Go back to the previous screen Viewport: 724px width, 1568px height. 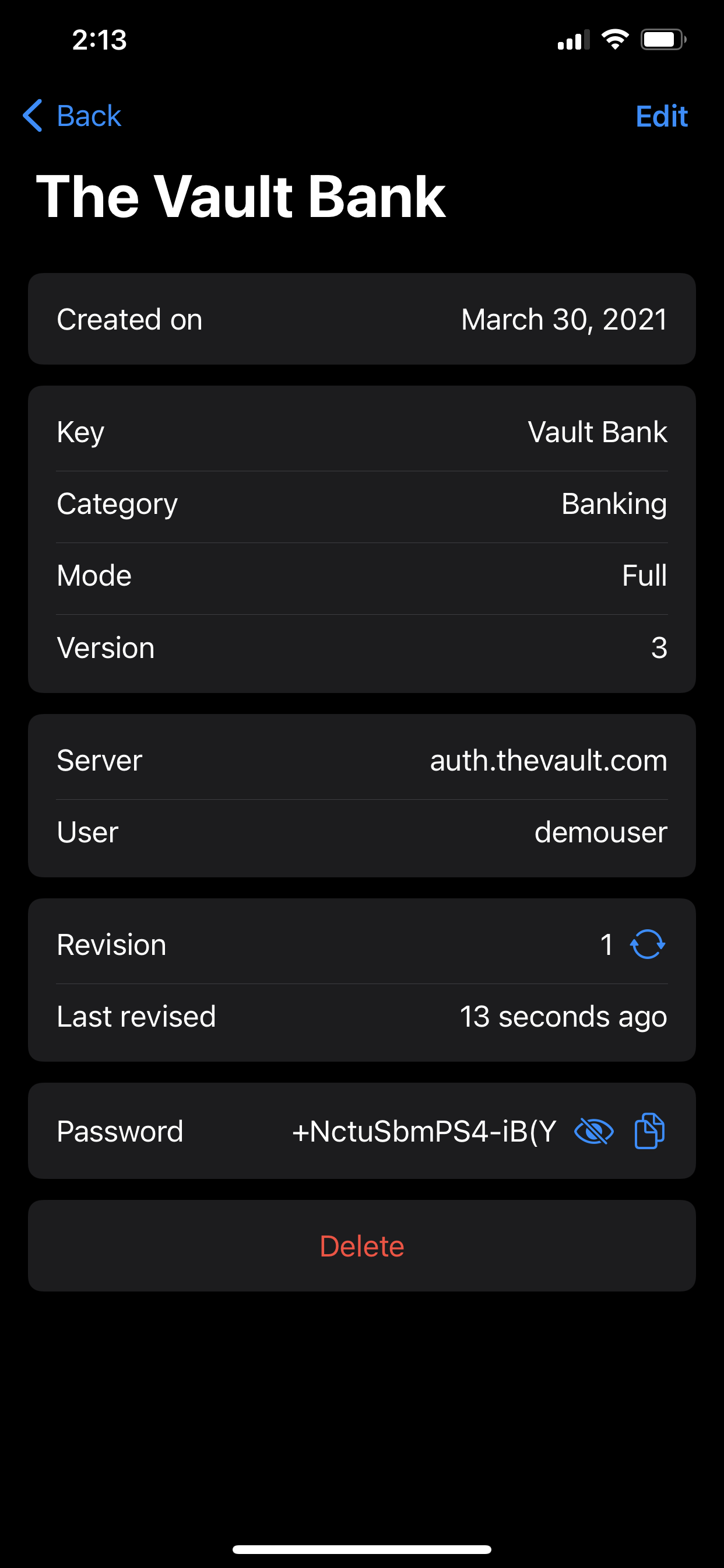coord(72,116)
